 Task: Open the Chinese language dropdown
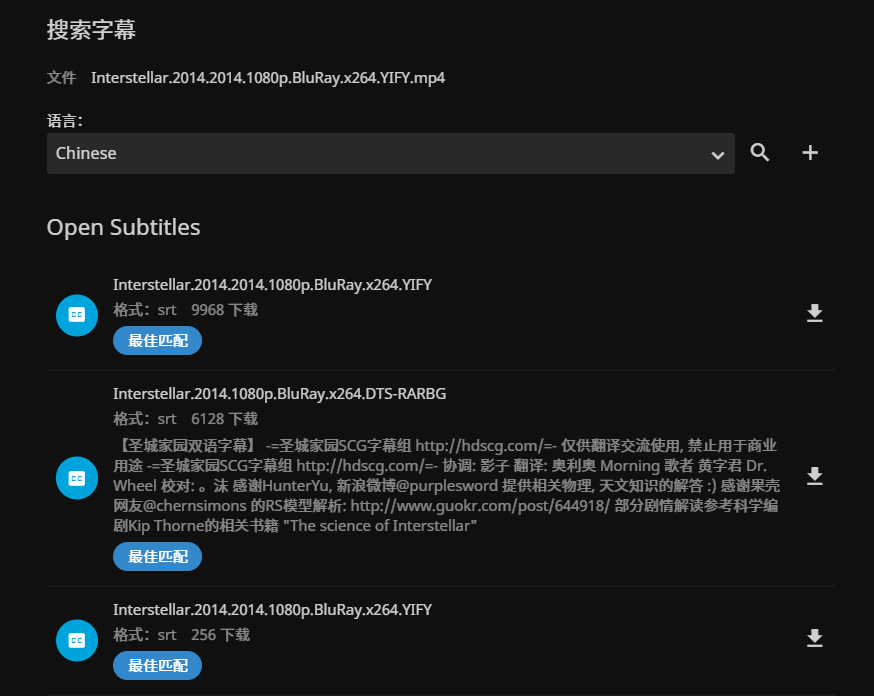pos(390,154)
